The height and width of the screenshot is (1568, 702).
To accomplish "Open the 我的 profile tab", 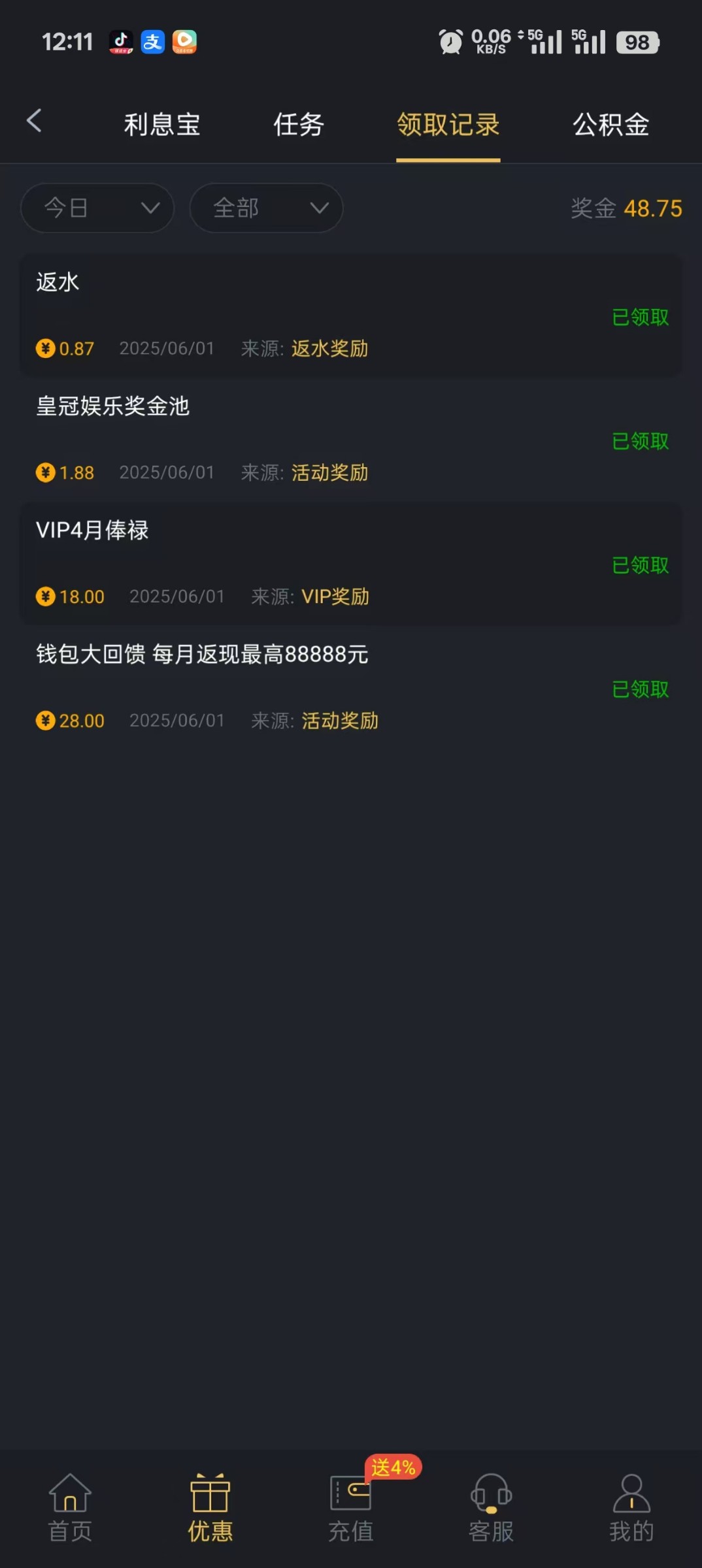I will point(631,1508).
